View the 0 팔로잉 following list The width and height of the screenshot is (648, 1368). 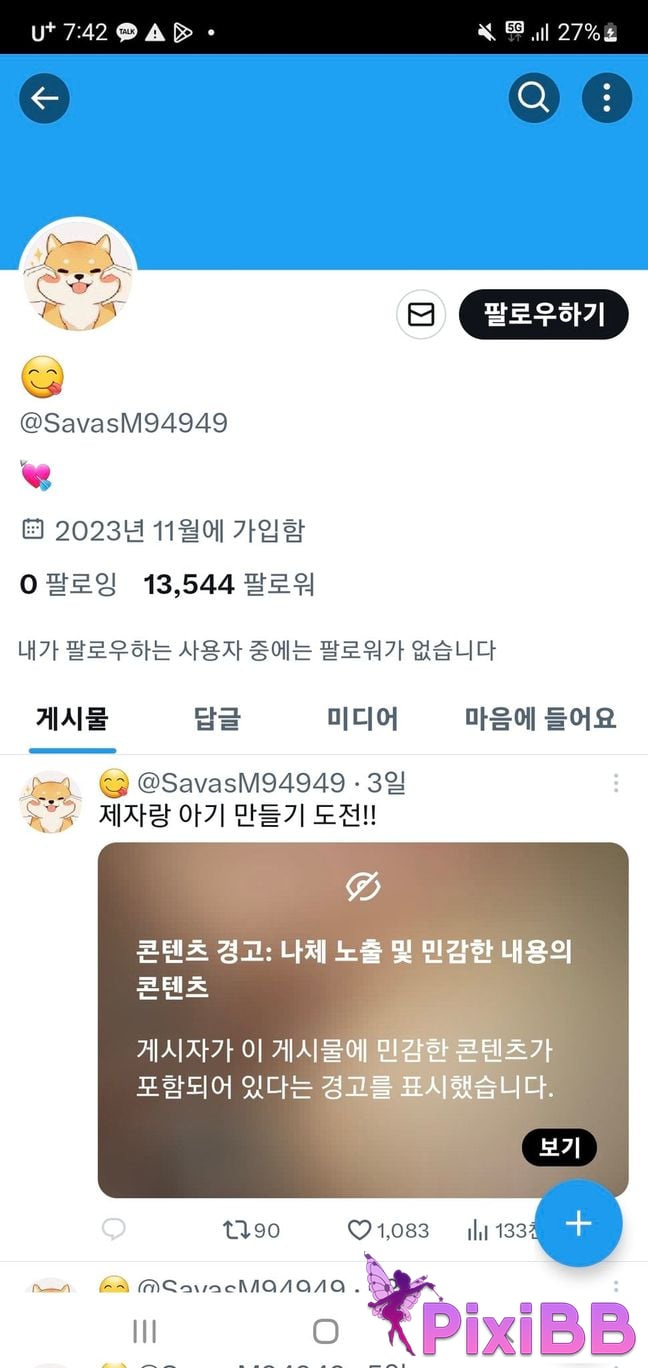tap(68, 584)
